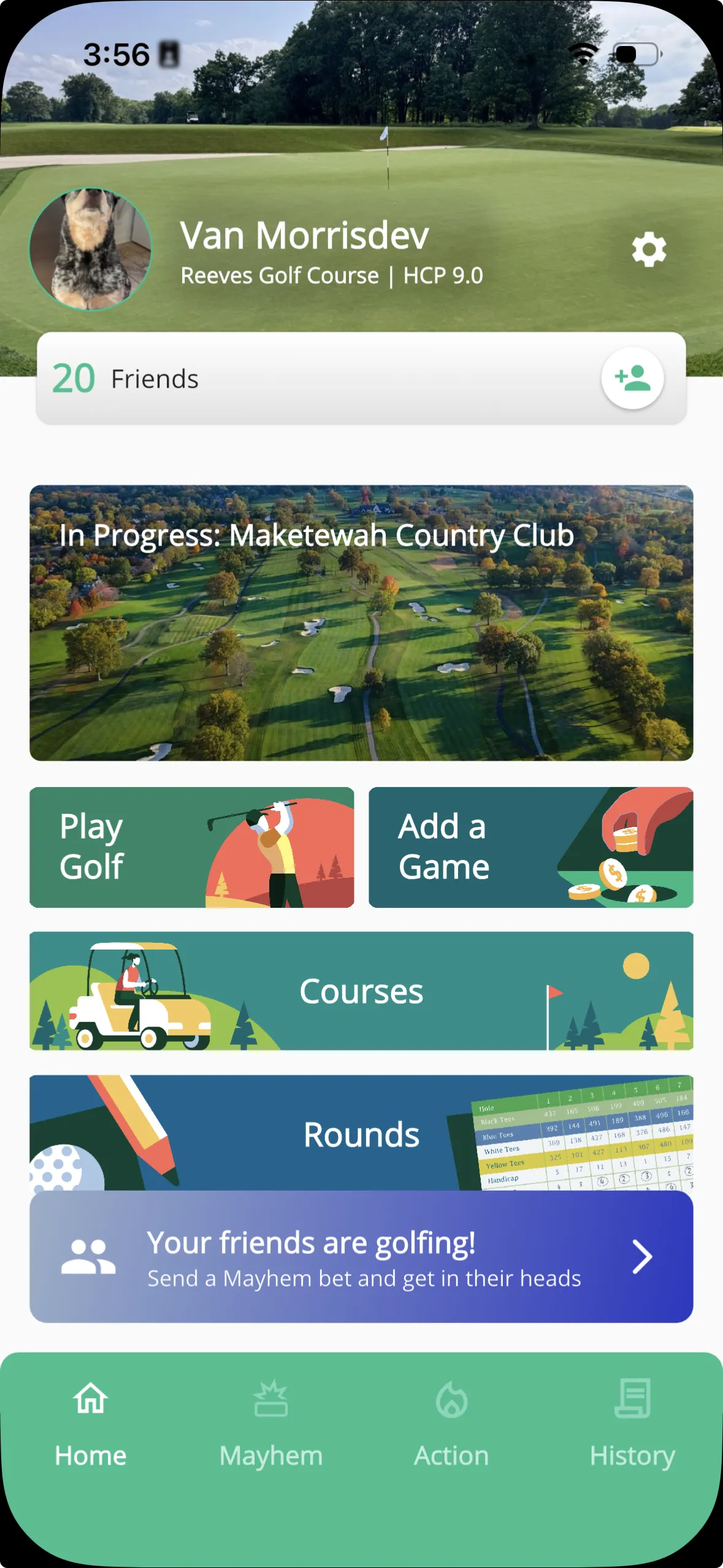Open the Rounds section
Image resolution: width=723 pixels, height=1568 pixels.
point(361,1135)
